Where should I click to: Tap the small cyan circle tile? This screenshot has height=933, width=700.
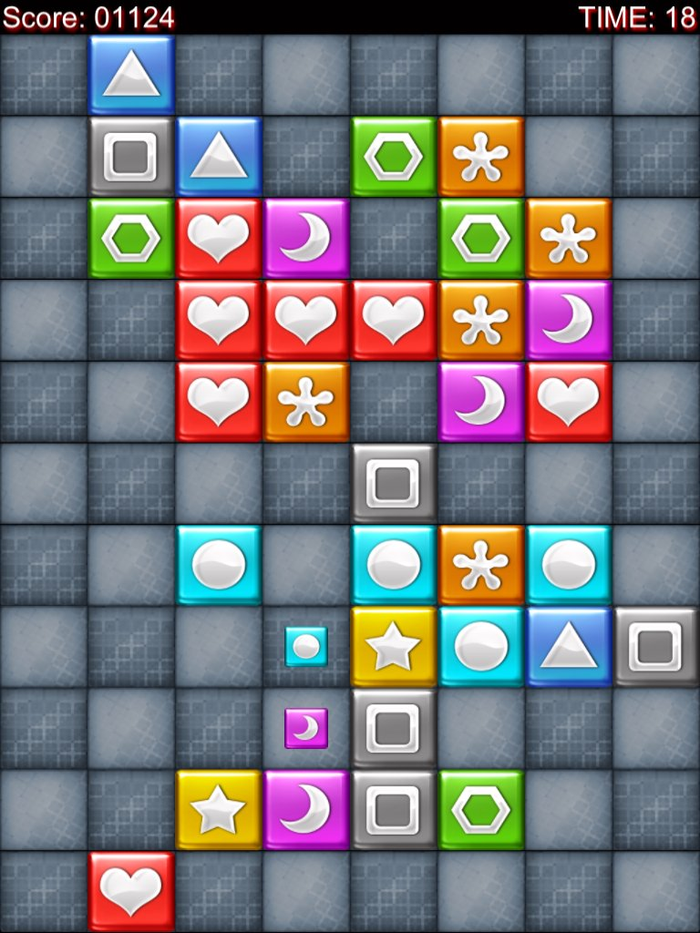click(x=306, y=647)
